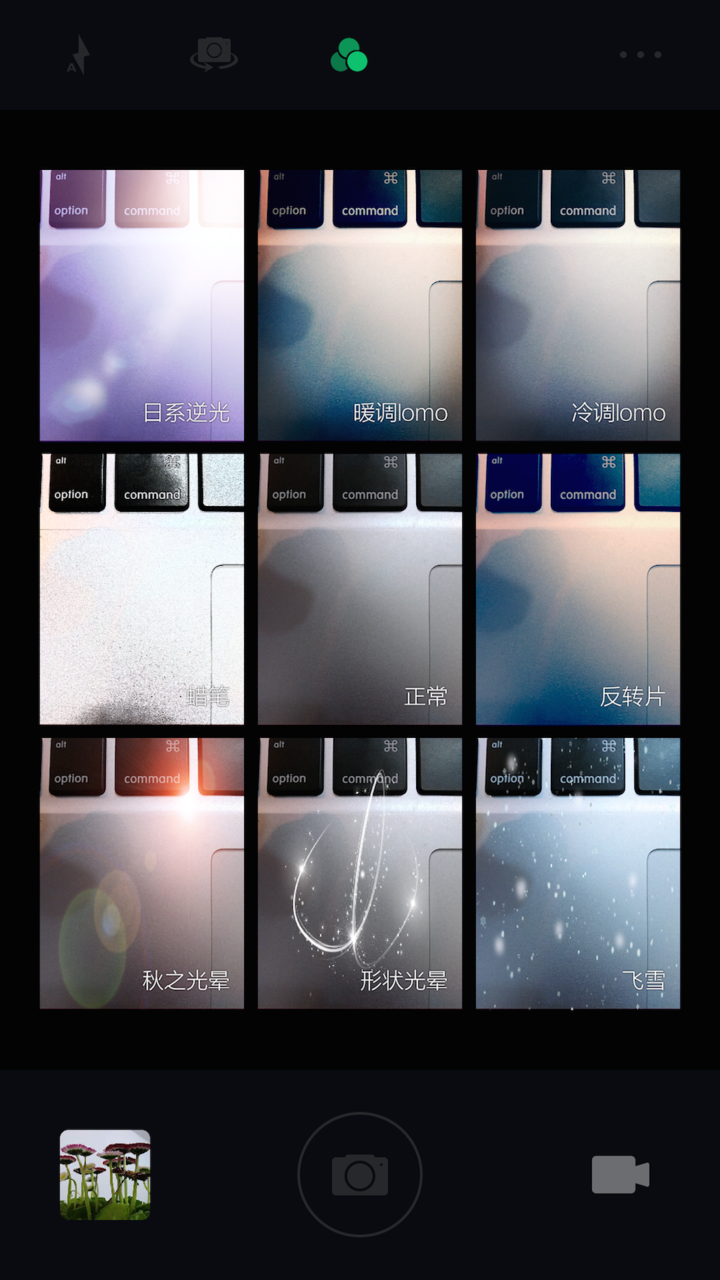The height and width of the screenshot is (1280, 720).
Task: Apply the 反转片 filter
Action: point(578,589)
